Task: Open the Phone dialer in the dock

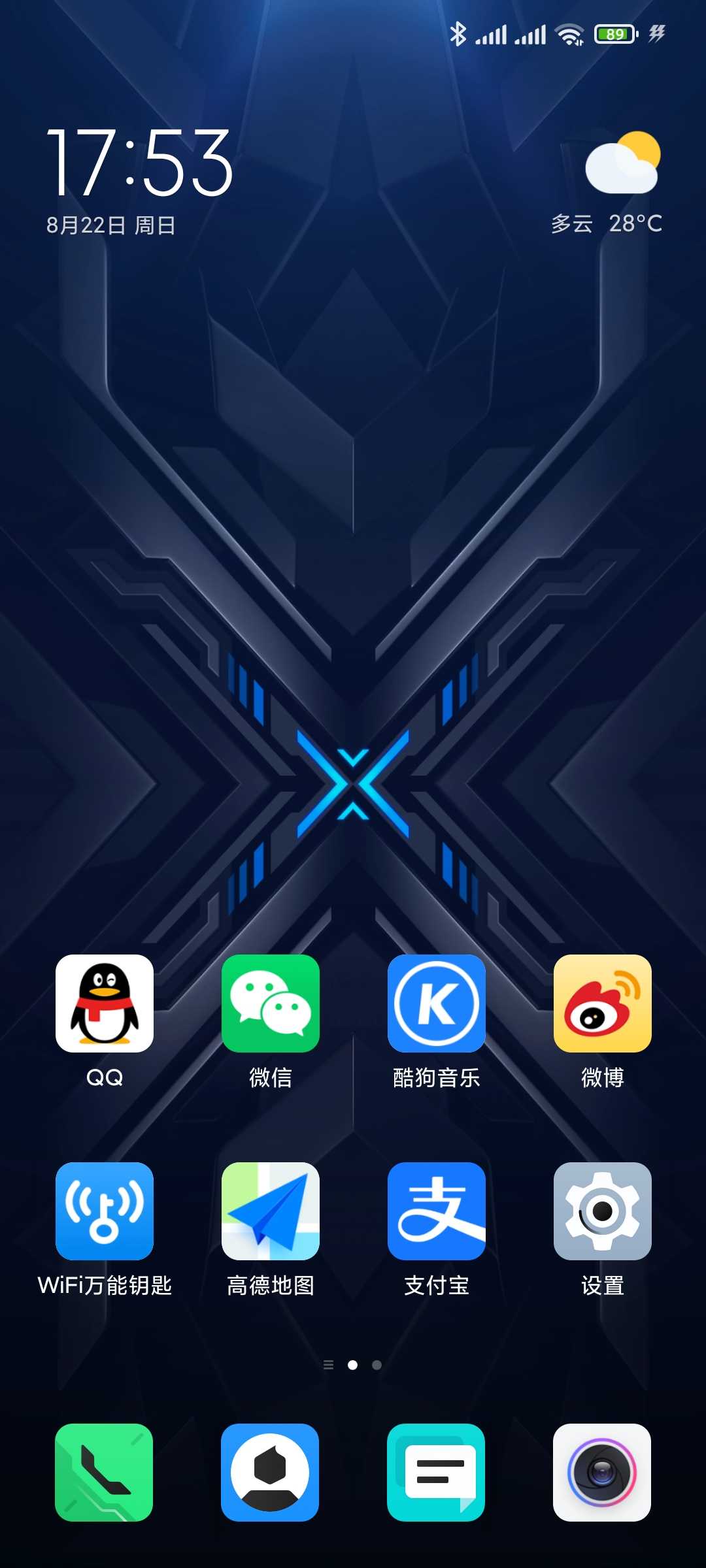Action: click(104, 1472)
